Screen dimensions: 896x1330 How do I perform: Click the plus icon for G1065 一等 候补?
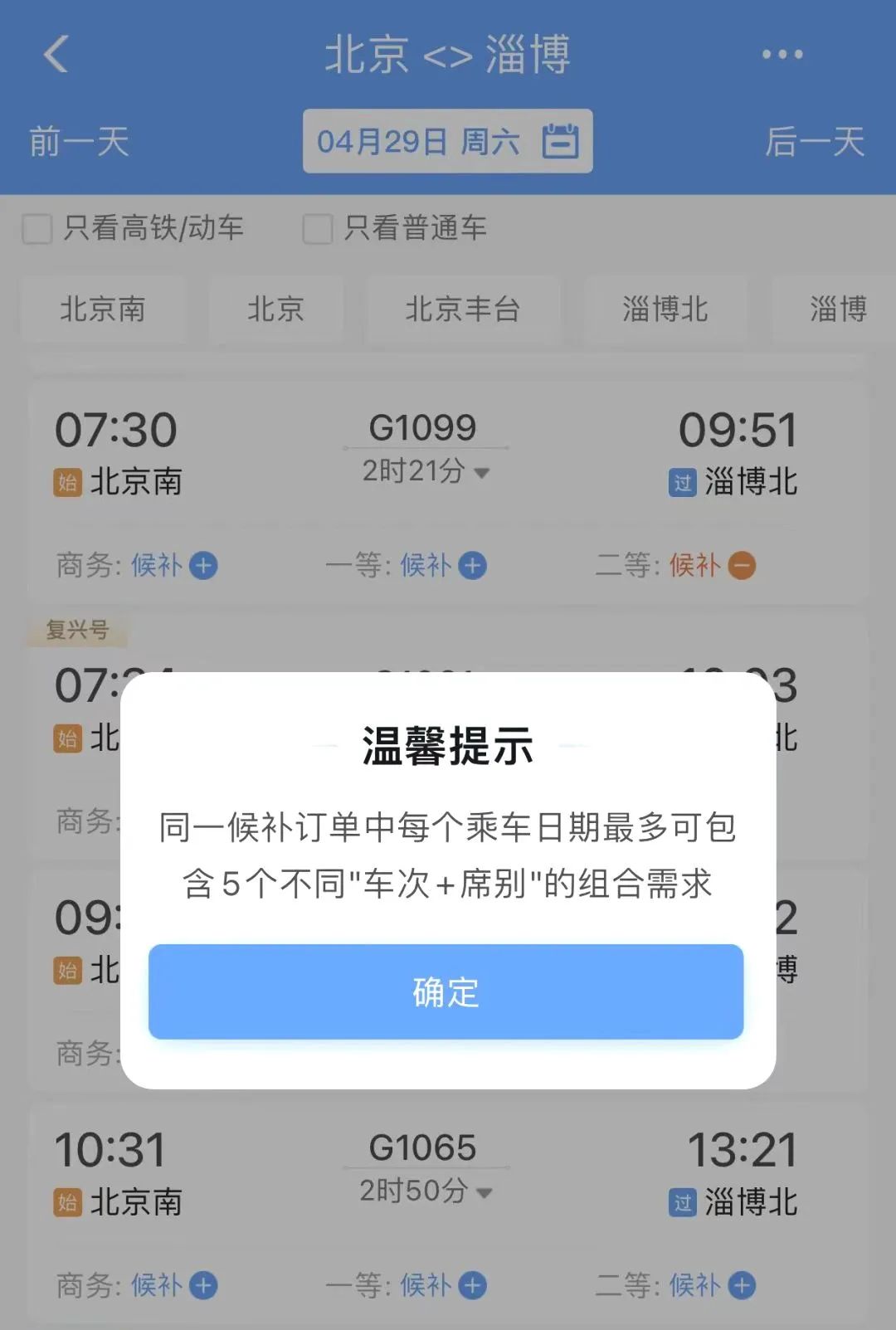pos(473,1285)
